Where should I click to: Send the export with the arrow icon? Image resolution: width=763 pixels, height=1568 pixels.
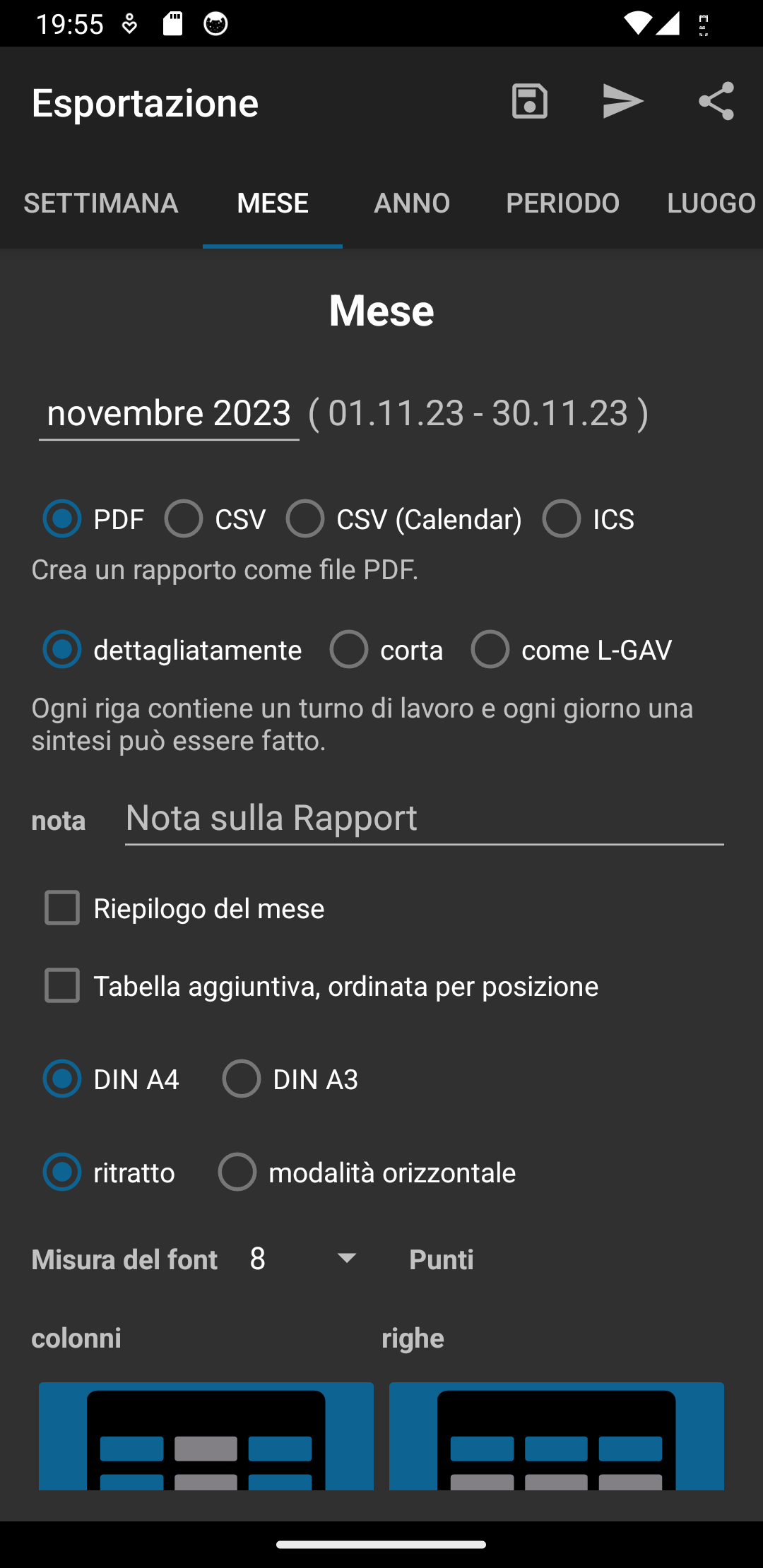(623, 101)
